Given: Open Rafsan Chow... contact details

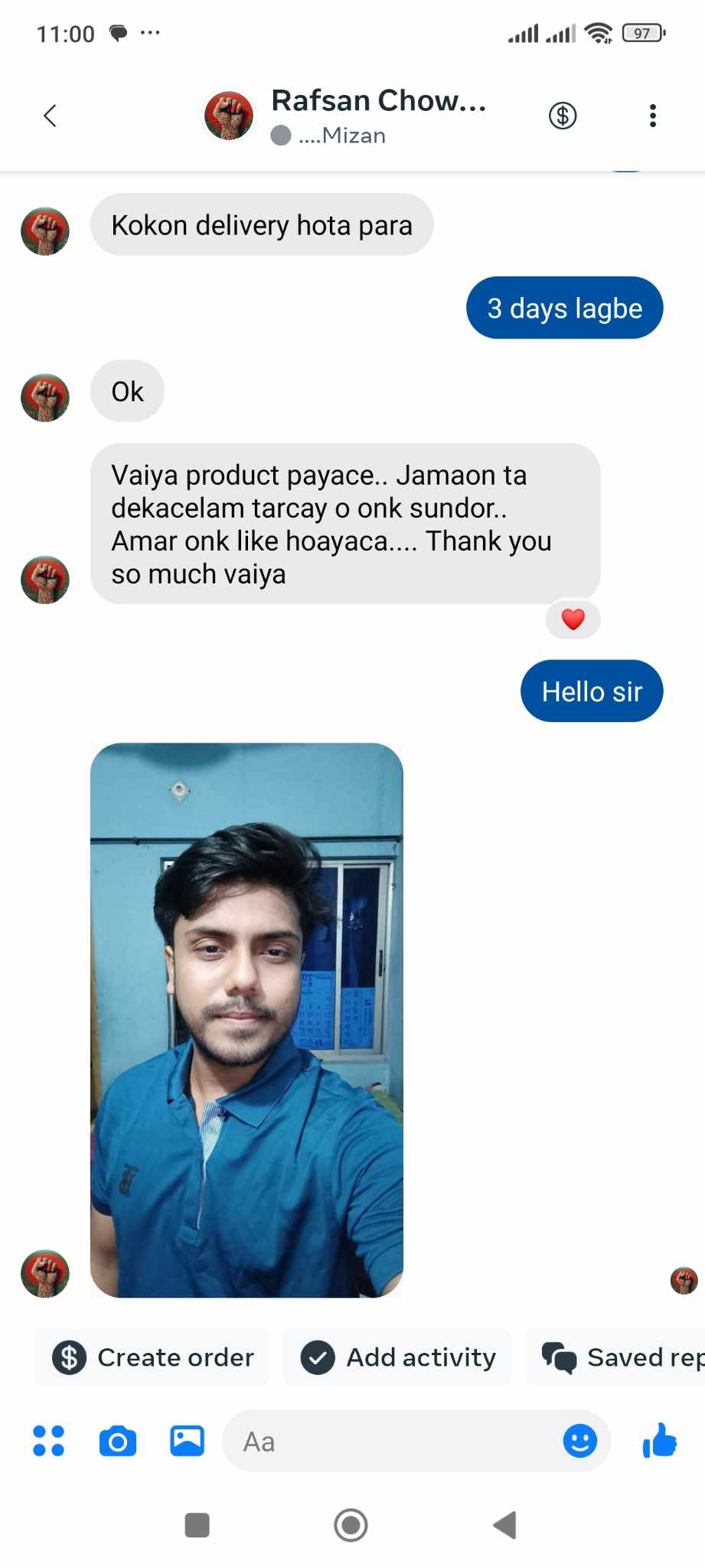Looking at the screenshot, I should 378,115.
